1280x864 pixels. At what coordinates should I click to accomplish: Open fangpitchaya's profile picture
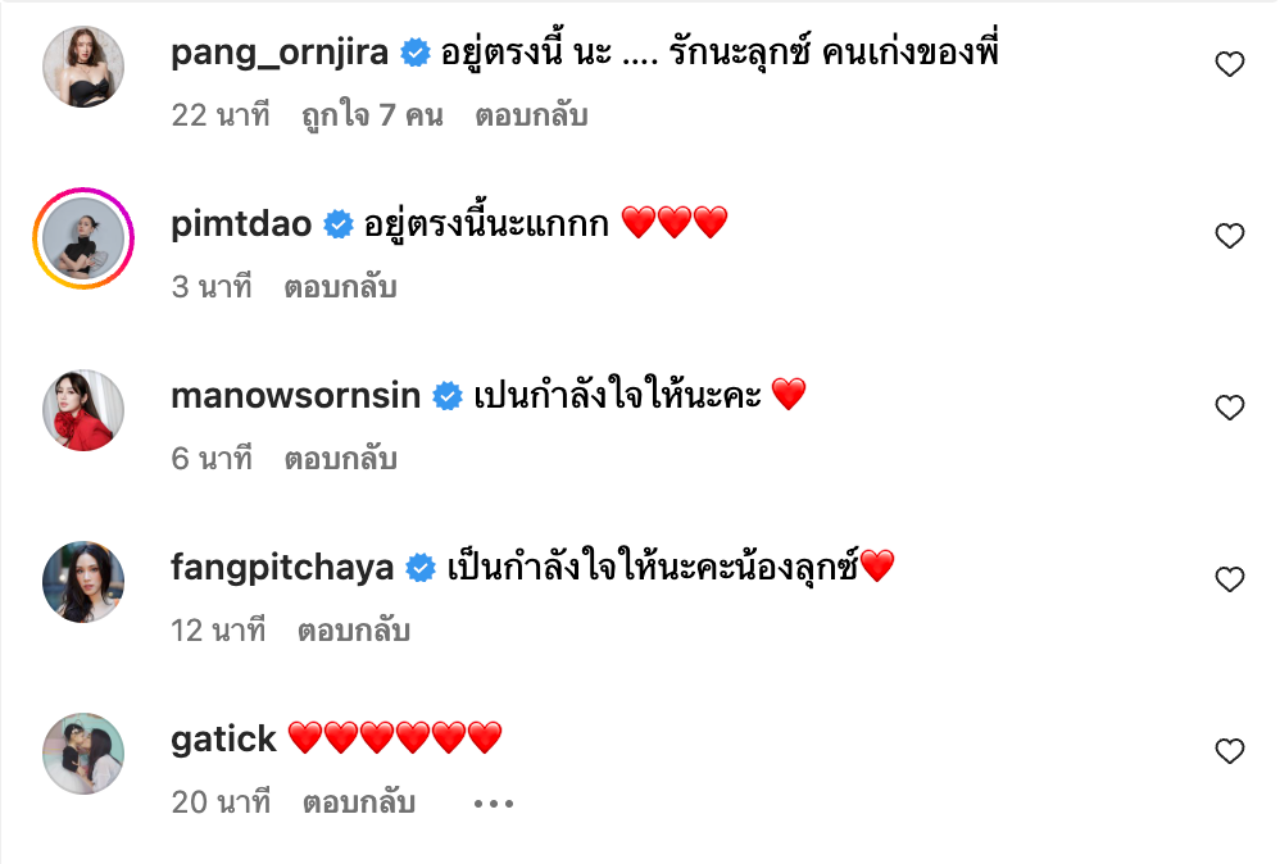[x=83, y=582]
